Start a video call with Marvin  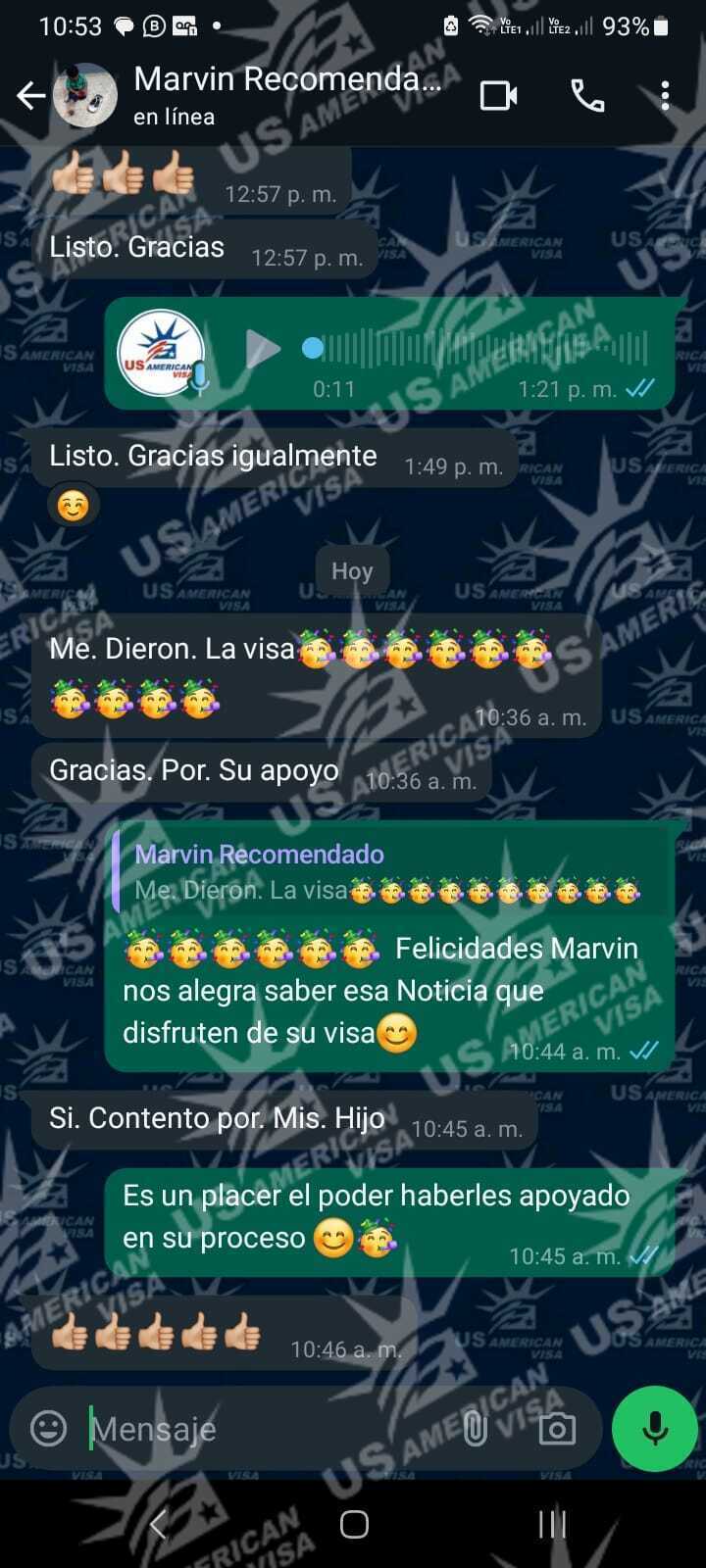click(x=498, y=95)
